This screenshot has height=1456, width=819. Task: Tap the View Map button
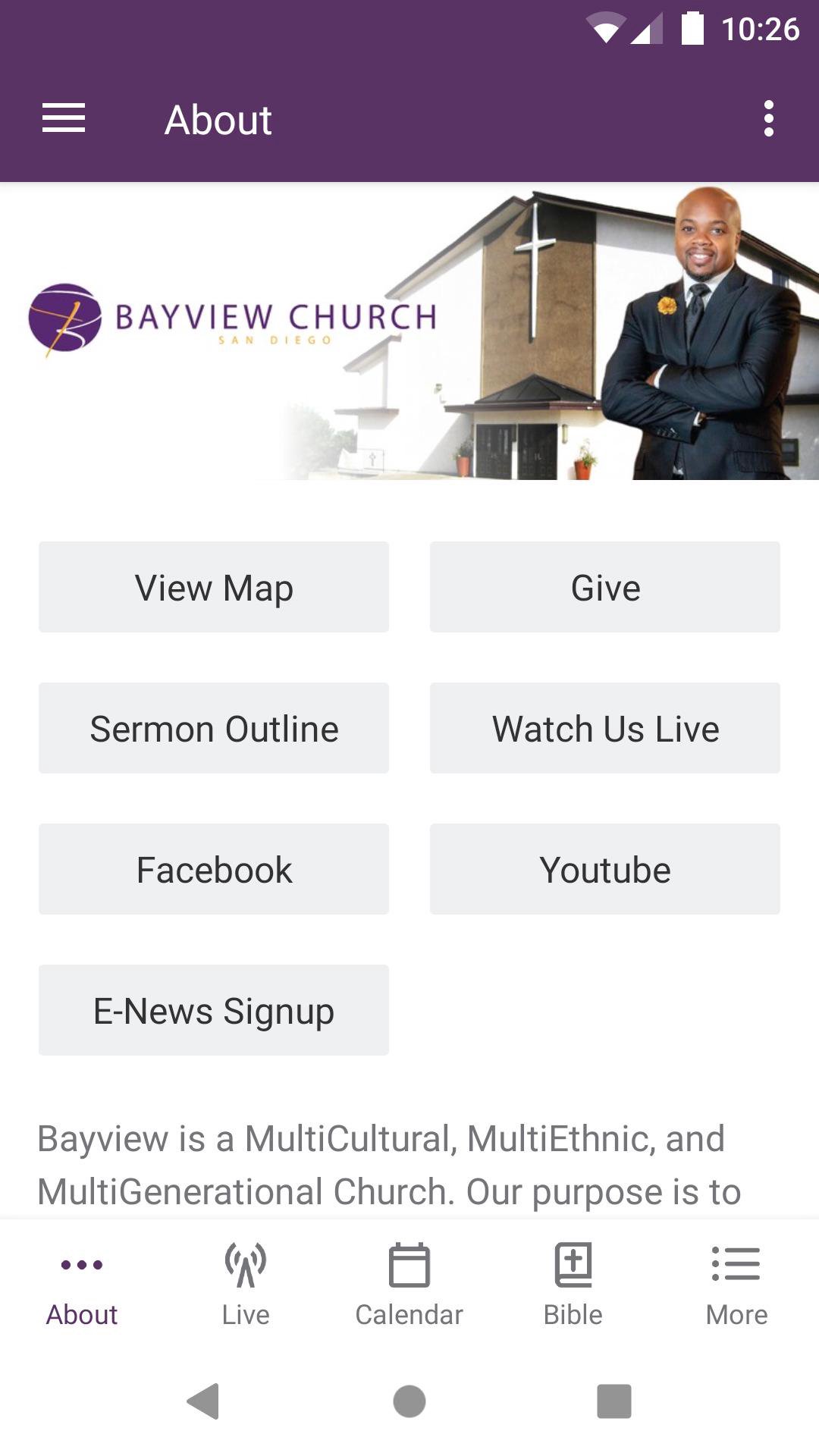(214, 587)
